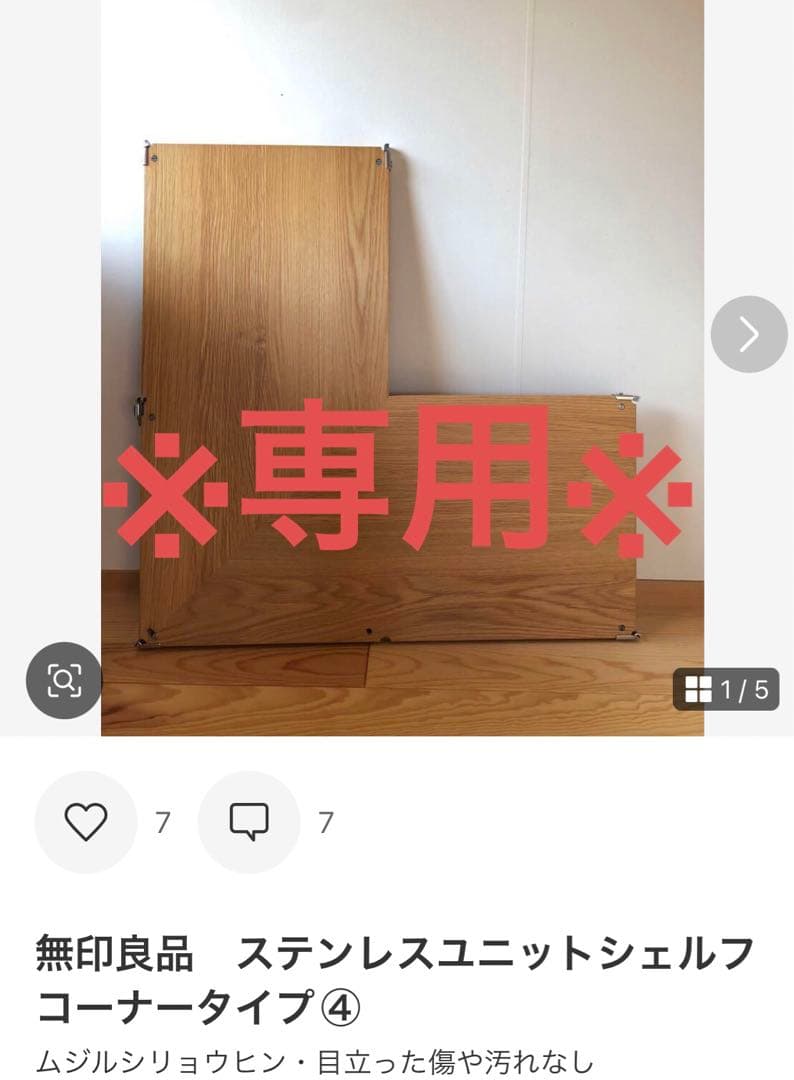This screenshot has height=1080, width=794.
Task: Open the 1/5 photo gallery indicator
Action: 726,689
